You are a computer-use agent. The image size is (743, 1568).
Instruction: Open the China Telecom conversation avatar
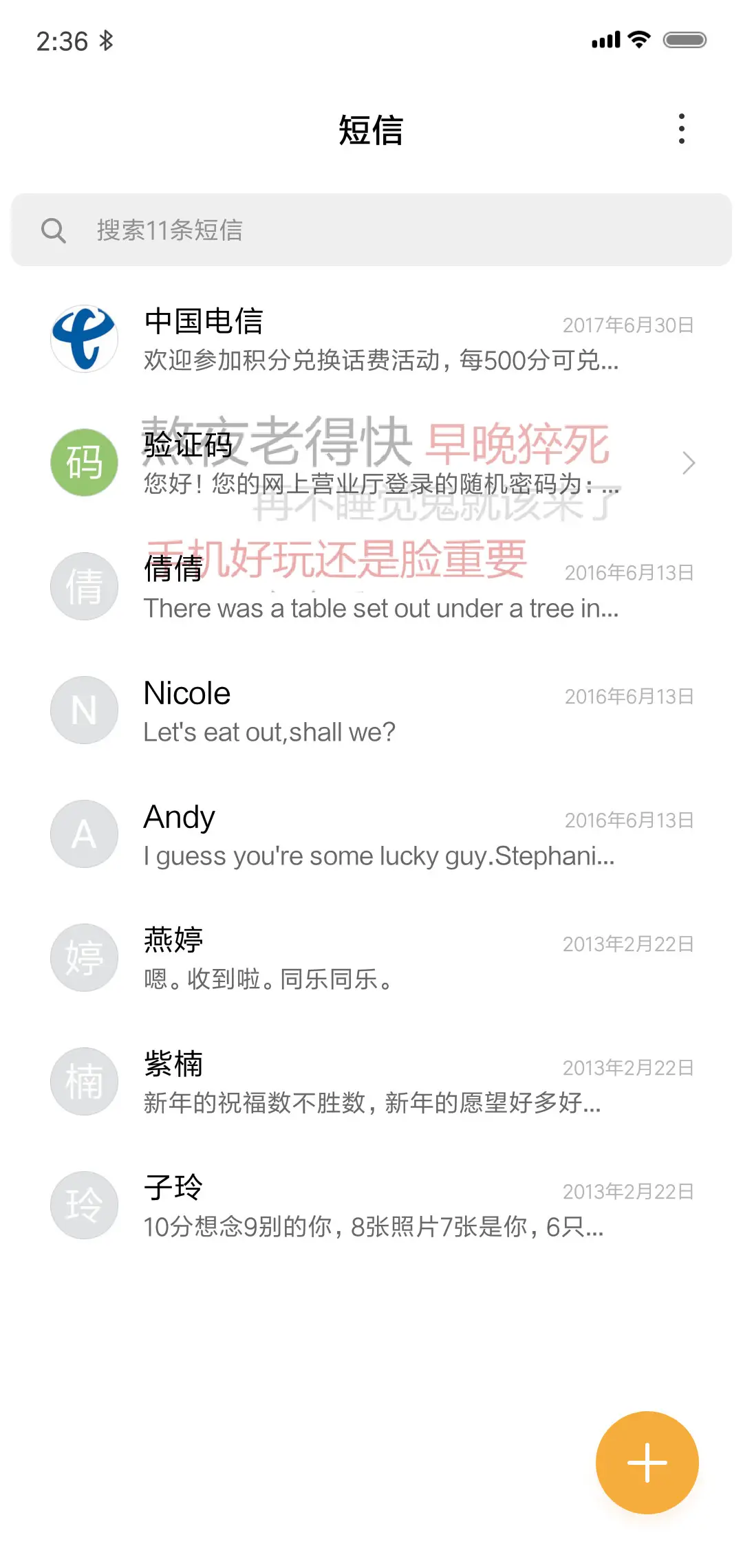pos(84,338)
